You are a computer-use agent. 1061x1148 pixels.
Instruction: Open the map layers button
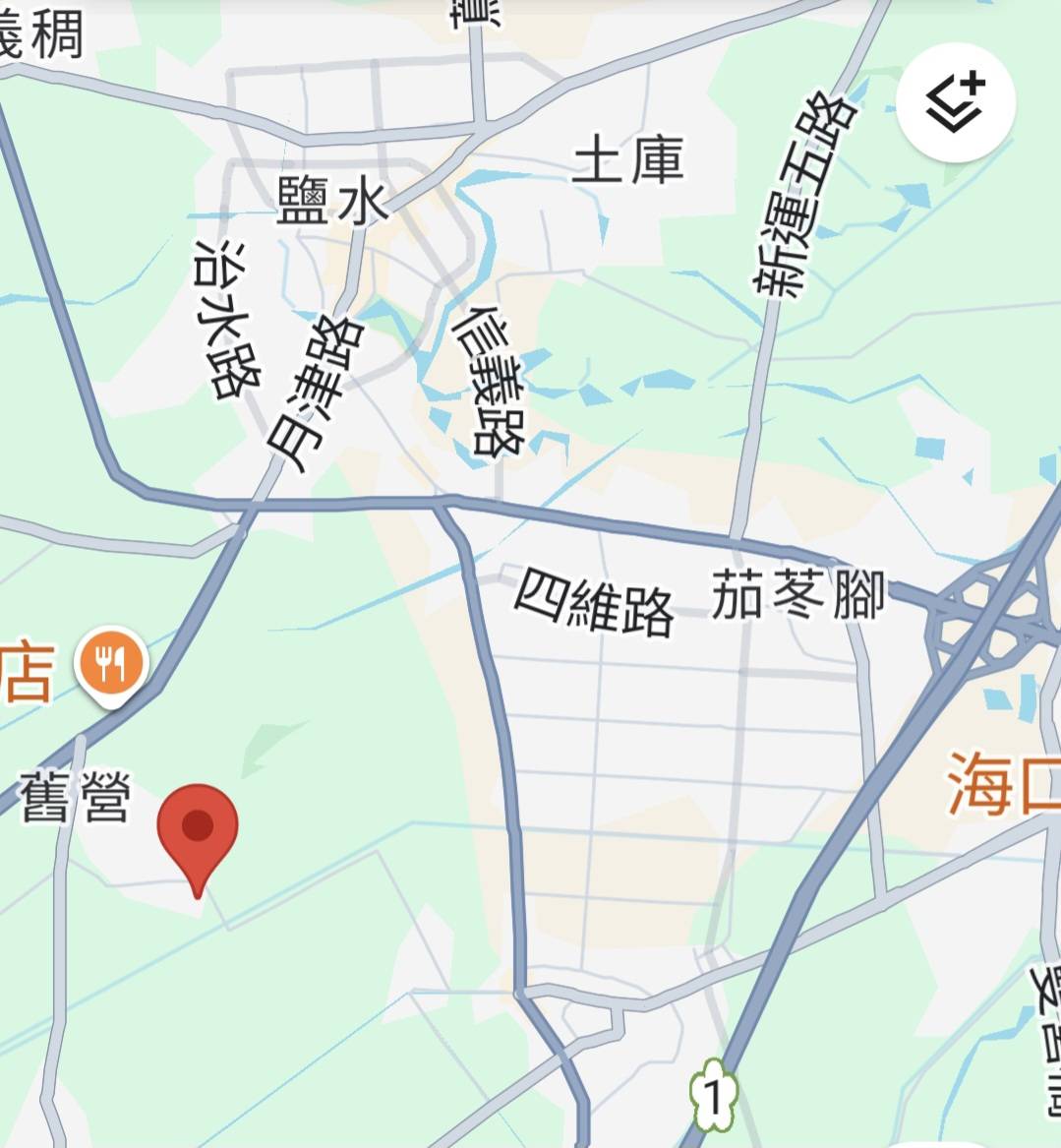(x=955, y=102)
